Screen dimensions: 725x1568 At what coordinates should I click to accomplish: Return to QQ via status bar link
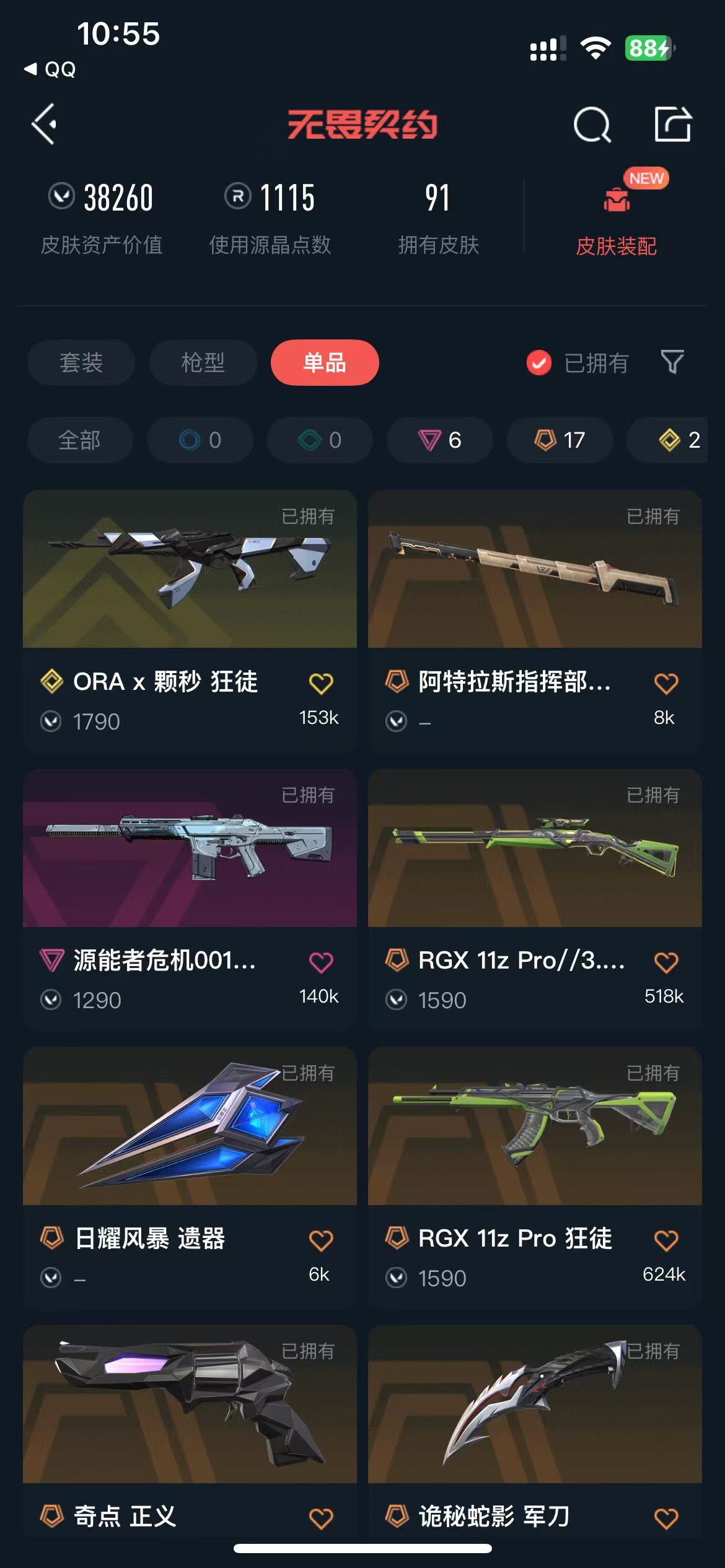51,69
